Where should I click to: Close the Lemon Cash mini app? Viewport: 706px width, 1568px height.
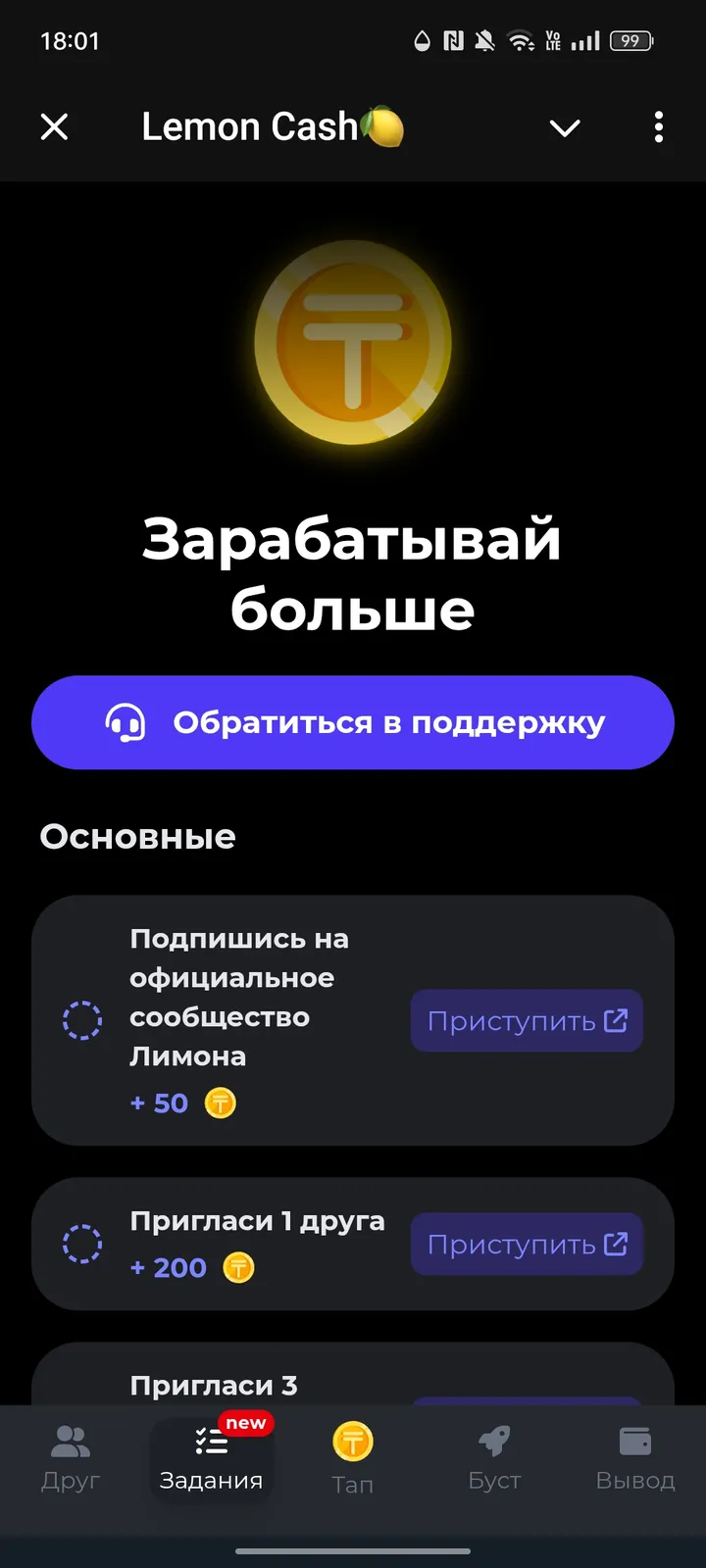point(55,127)
